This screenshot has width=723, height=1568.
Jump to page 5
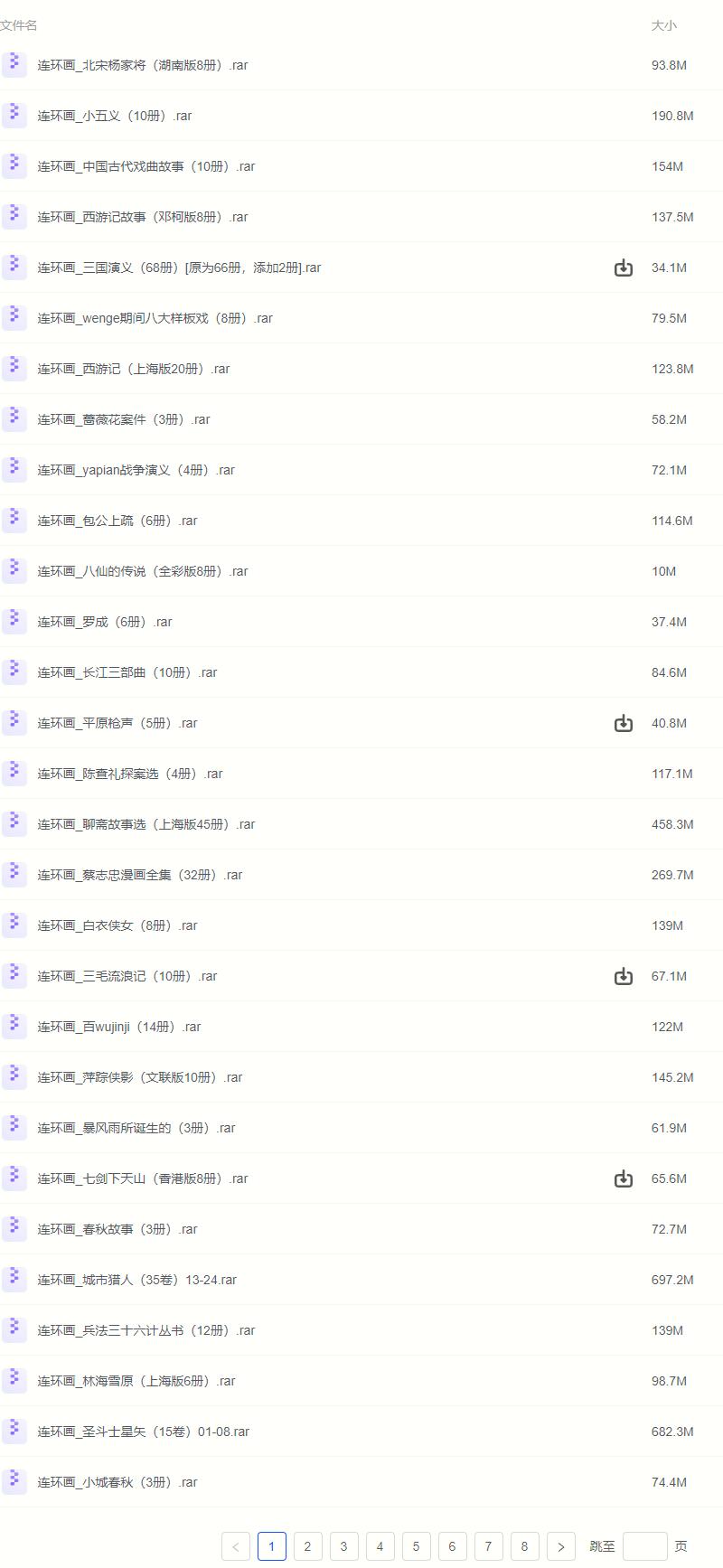(416, 1546)
